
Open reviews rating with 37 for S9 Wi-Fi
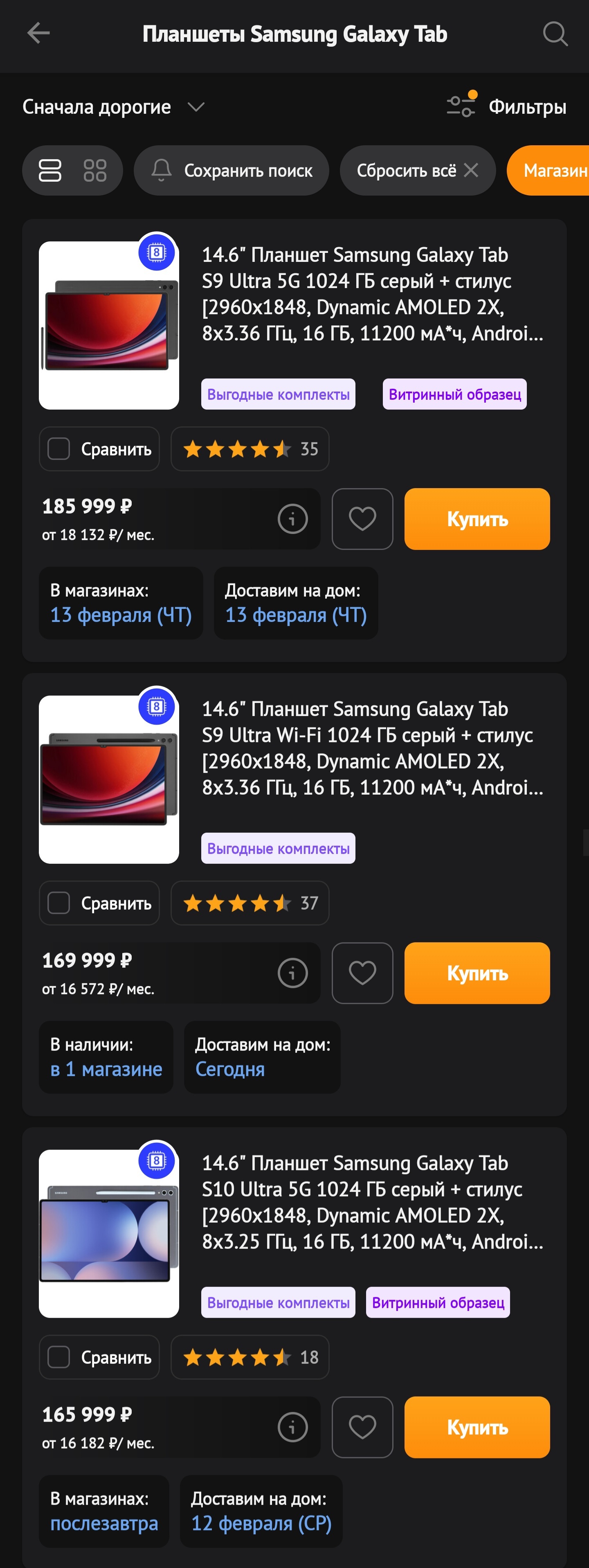250,903
